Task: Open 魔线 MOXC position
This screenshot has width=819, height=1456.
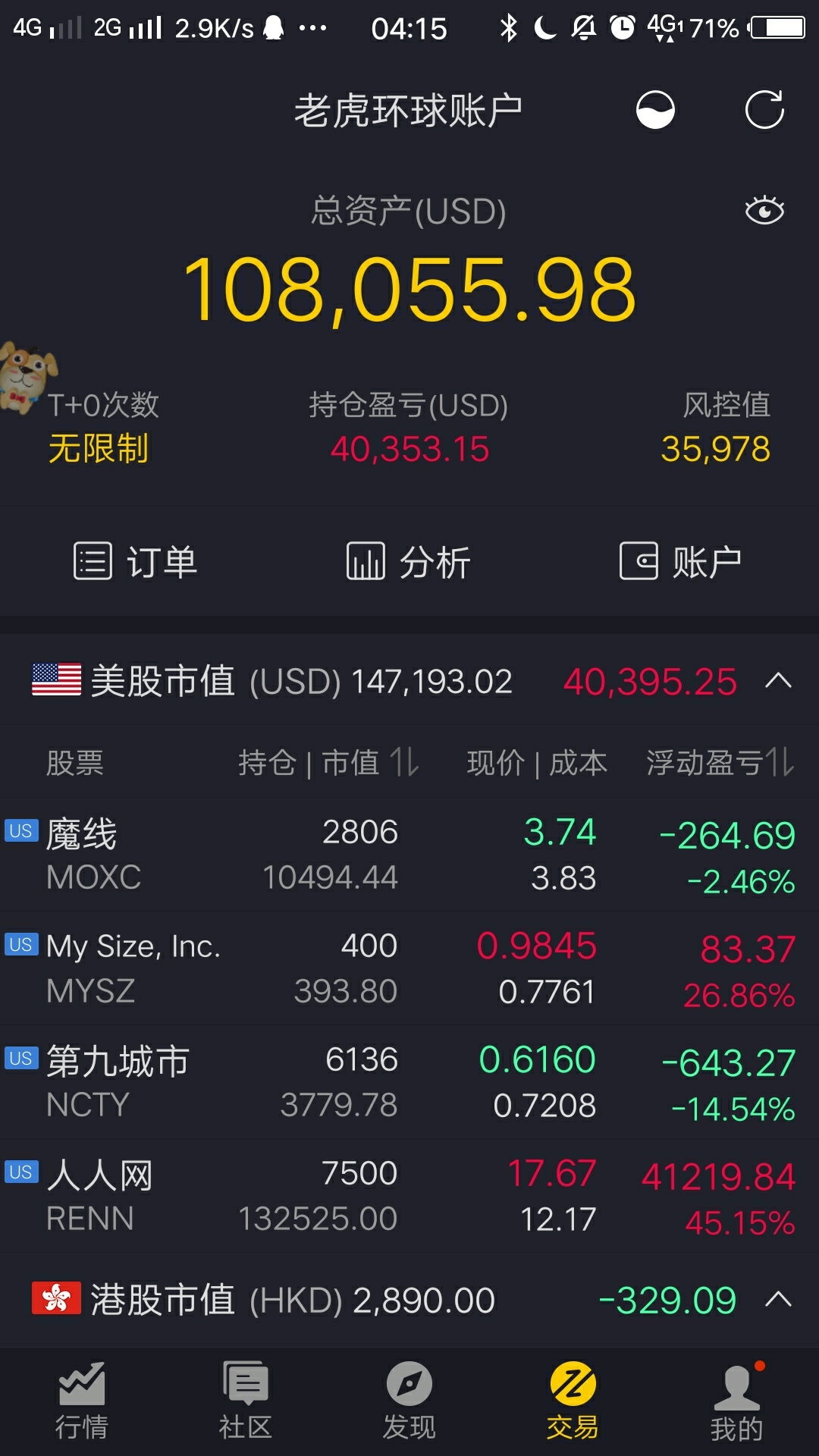Action: point(409,855)
